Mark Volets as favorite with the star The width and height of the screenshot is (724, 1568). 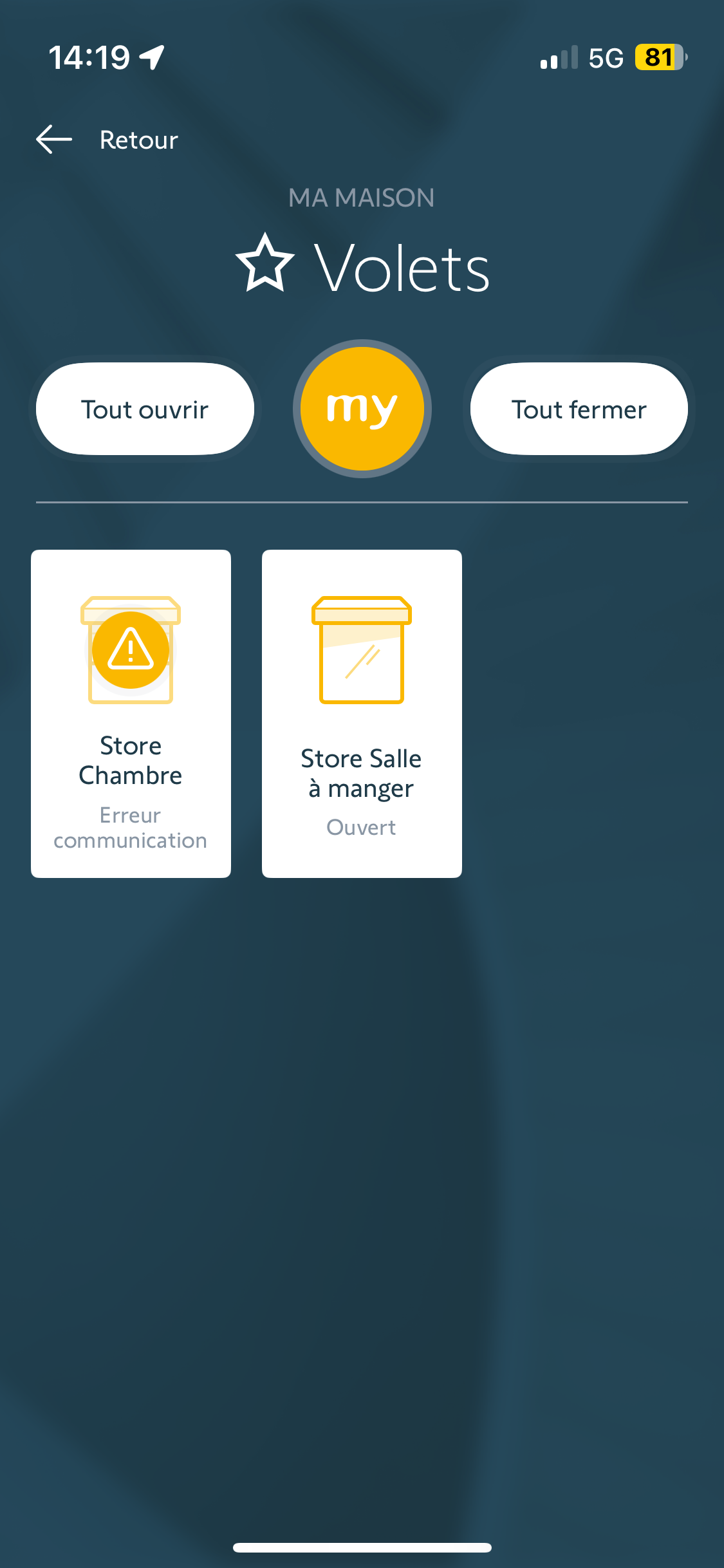click(x=265, y=264)
